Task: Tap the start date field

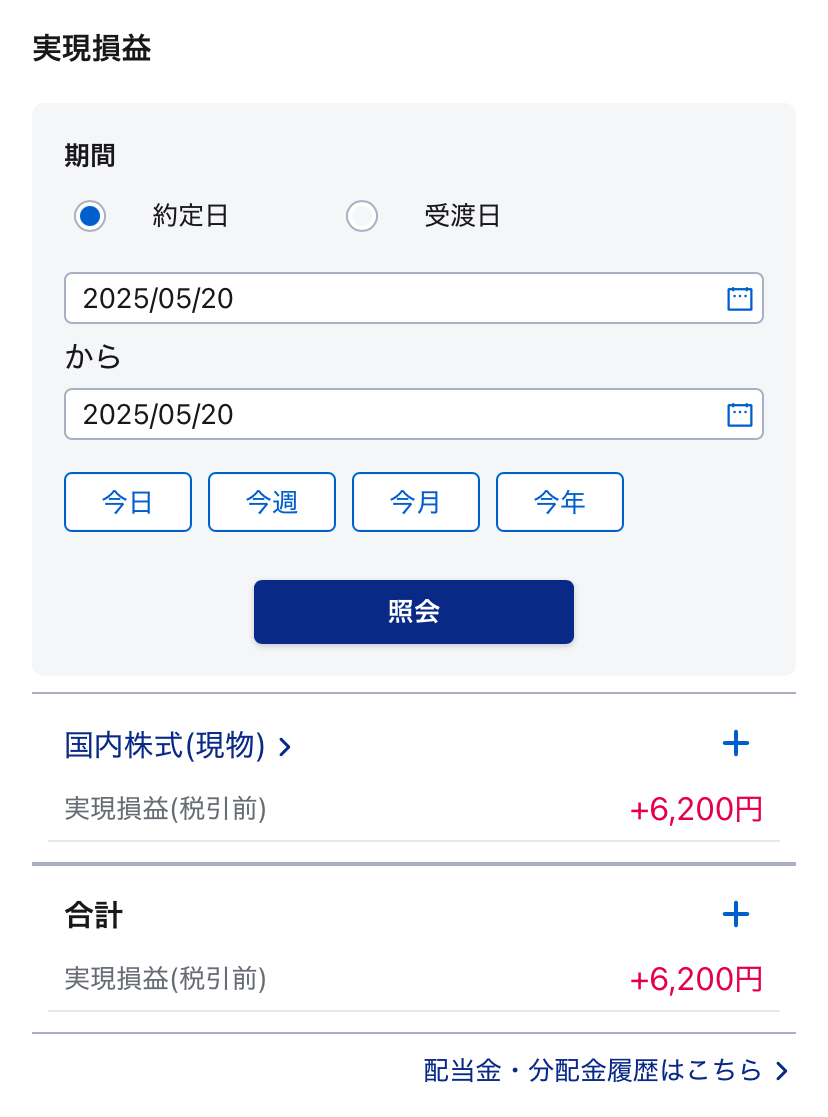Action: click(x=390, y=298)
